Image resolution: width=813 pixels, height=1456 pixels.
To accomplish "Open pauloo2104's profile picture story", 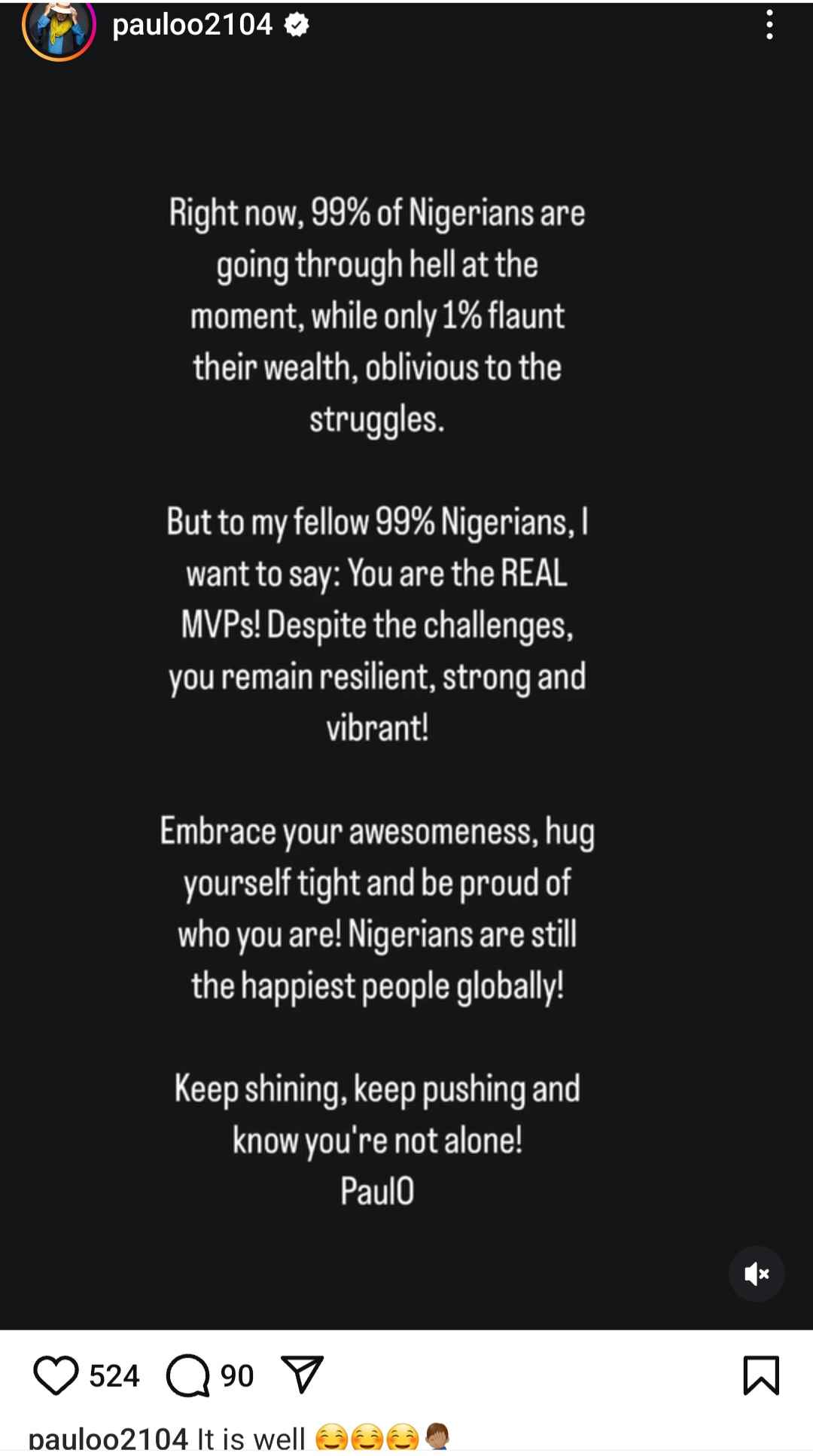I will click(x=59, y=27).
